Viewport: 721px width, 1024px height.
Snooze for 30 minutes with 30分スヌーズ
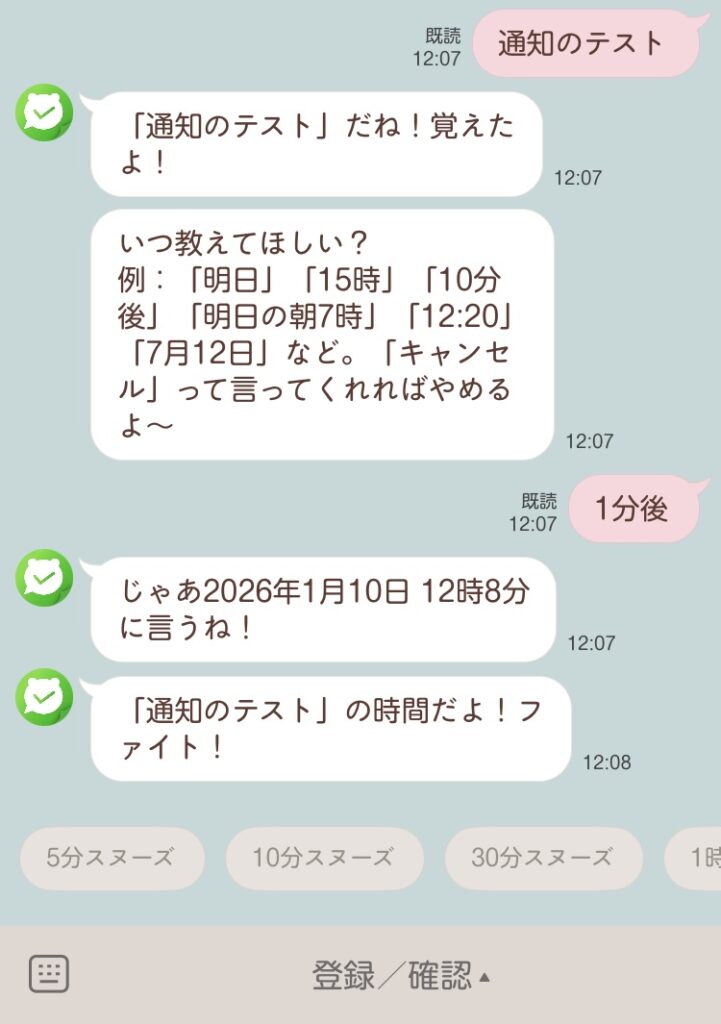click(542, 858)
